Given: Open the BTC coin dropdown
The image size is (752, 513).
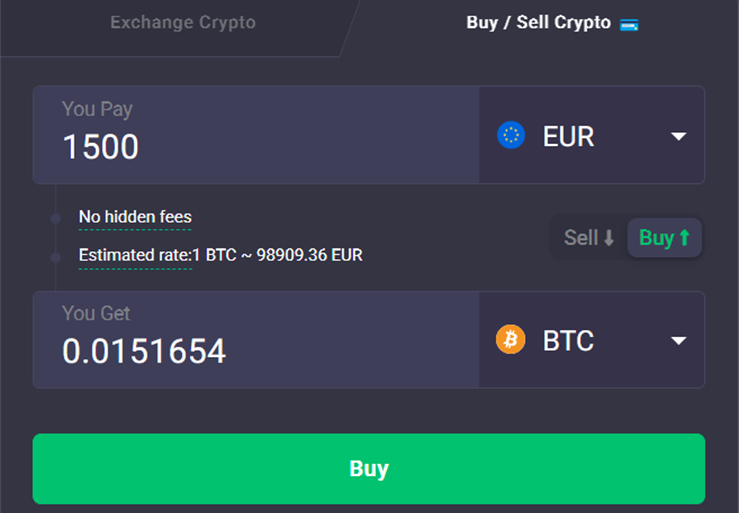Looking at the screenshot, I should (x=592, y=341).
